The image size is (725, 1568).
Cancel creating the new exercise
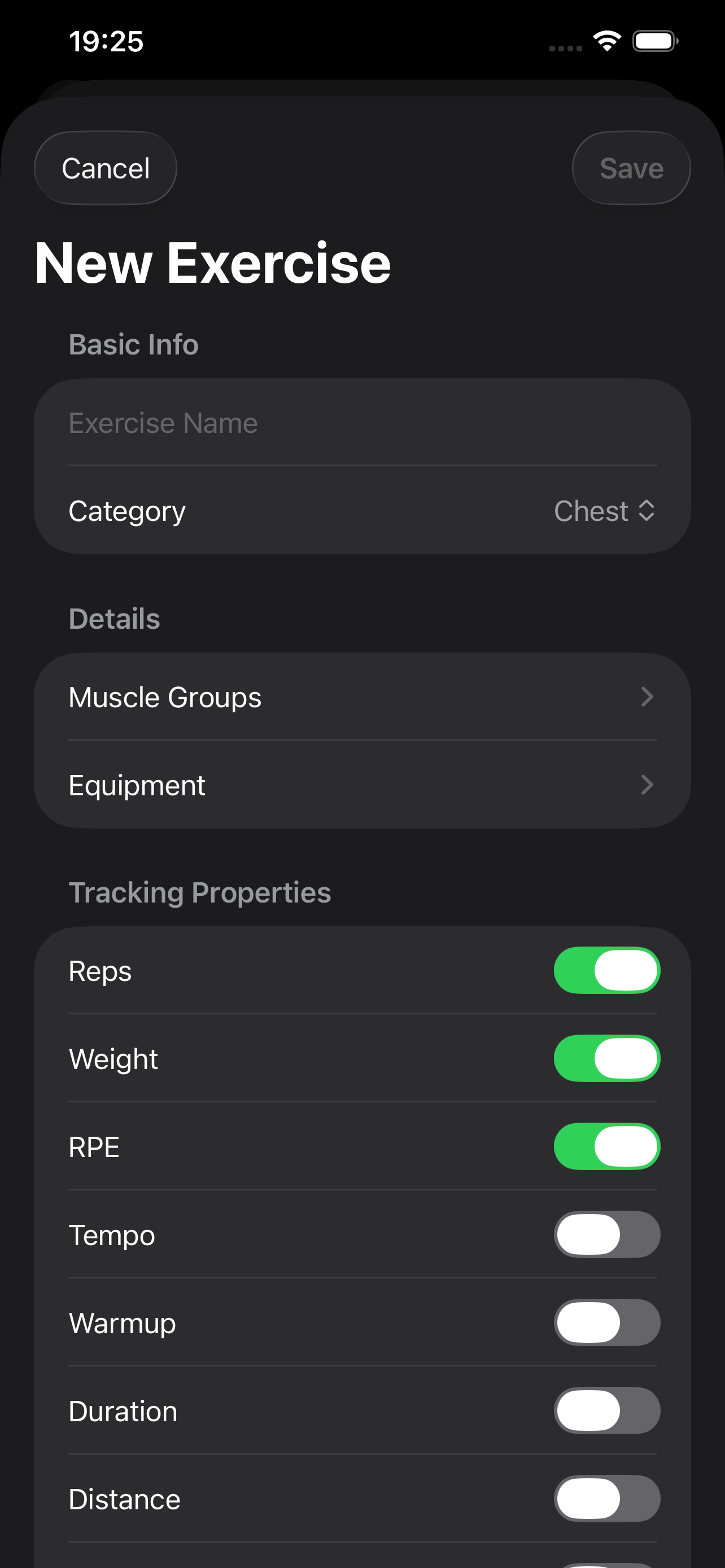click(x=104, y=168)
